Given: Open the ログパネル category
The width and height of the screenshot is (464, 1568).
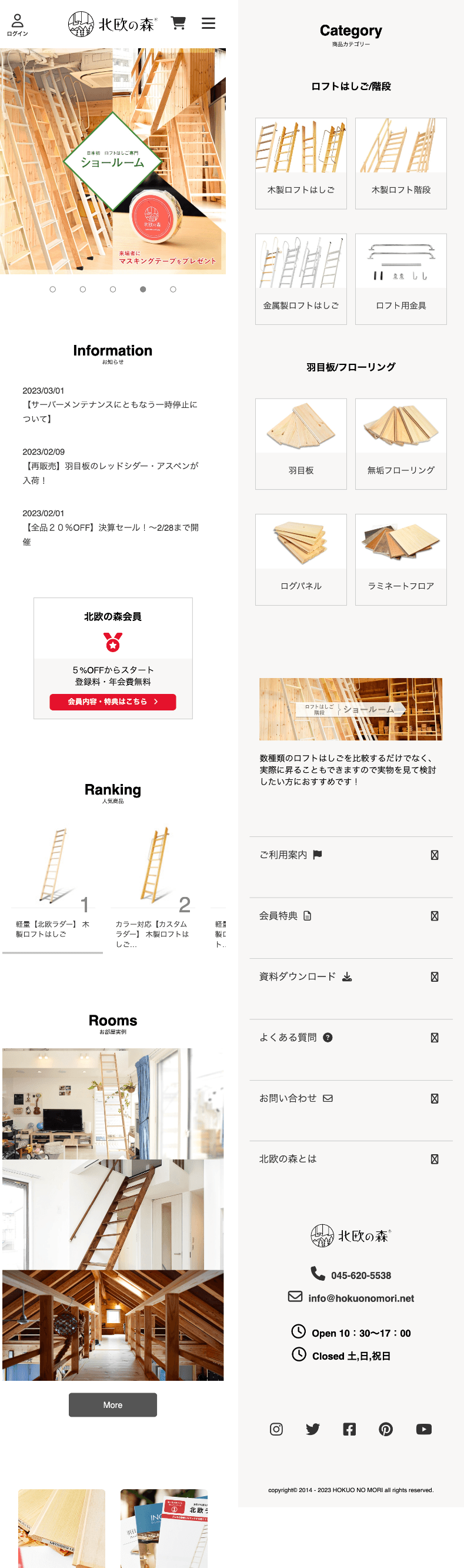Looking at the screenshot, I should (301, 559).
